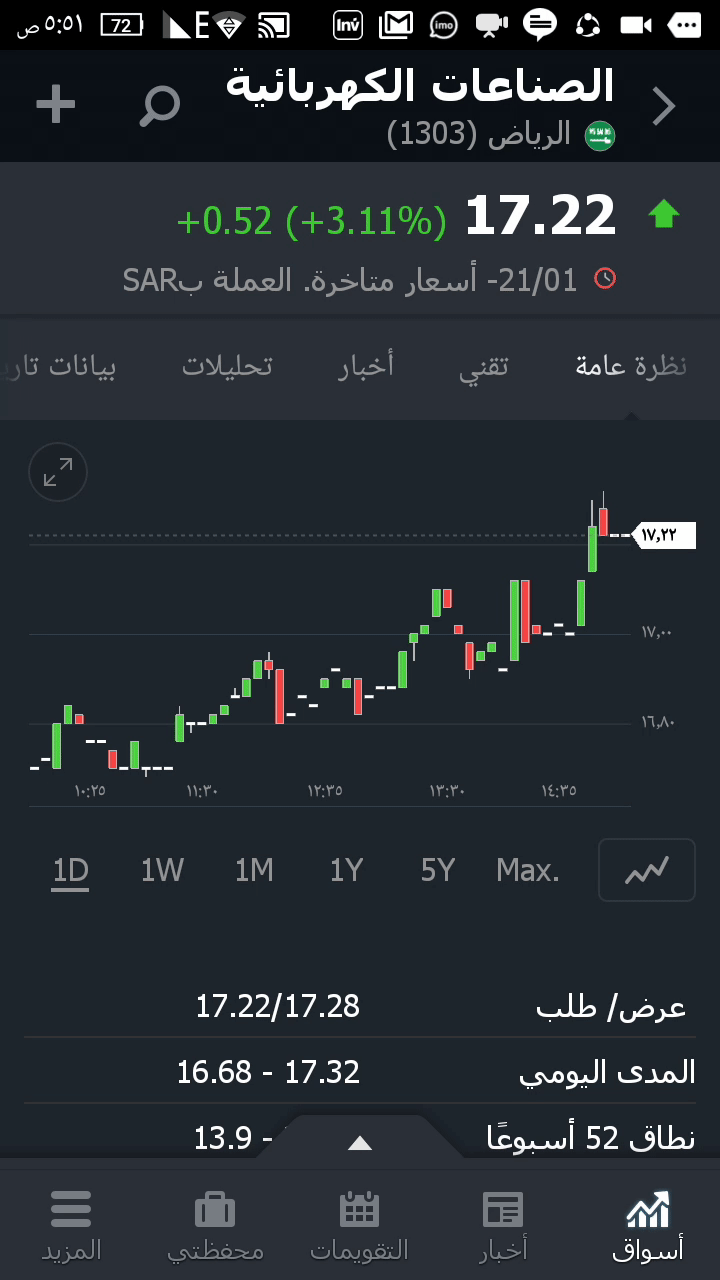Open the محفظتي portfolio tab
Image resolution: width=720 pixels, height=1280 pixels.
pos(215,1225)
